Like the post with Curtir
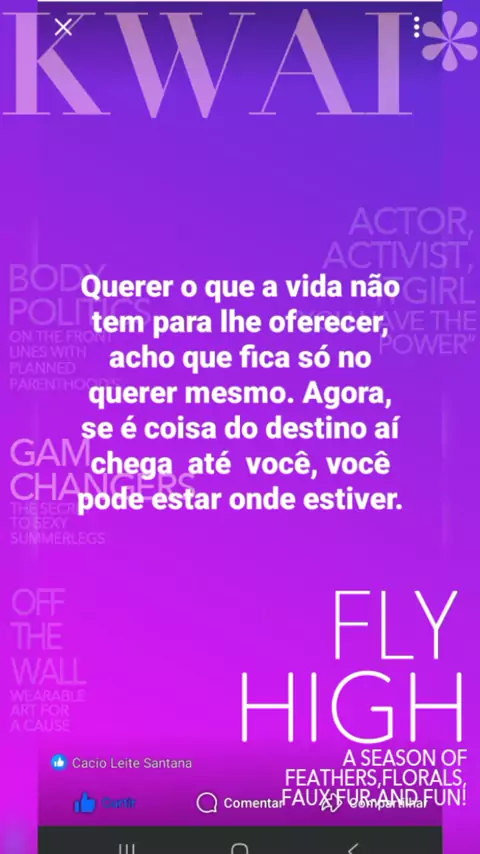 click(x=105, y=803)
